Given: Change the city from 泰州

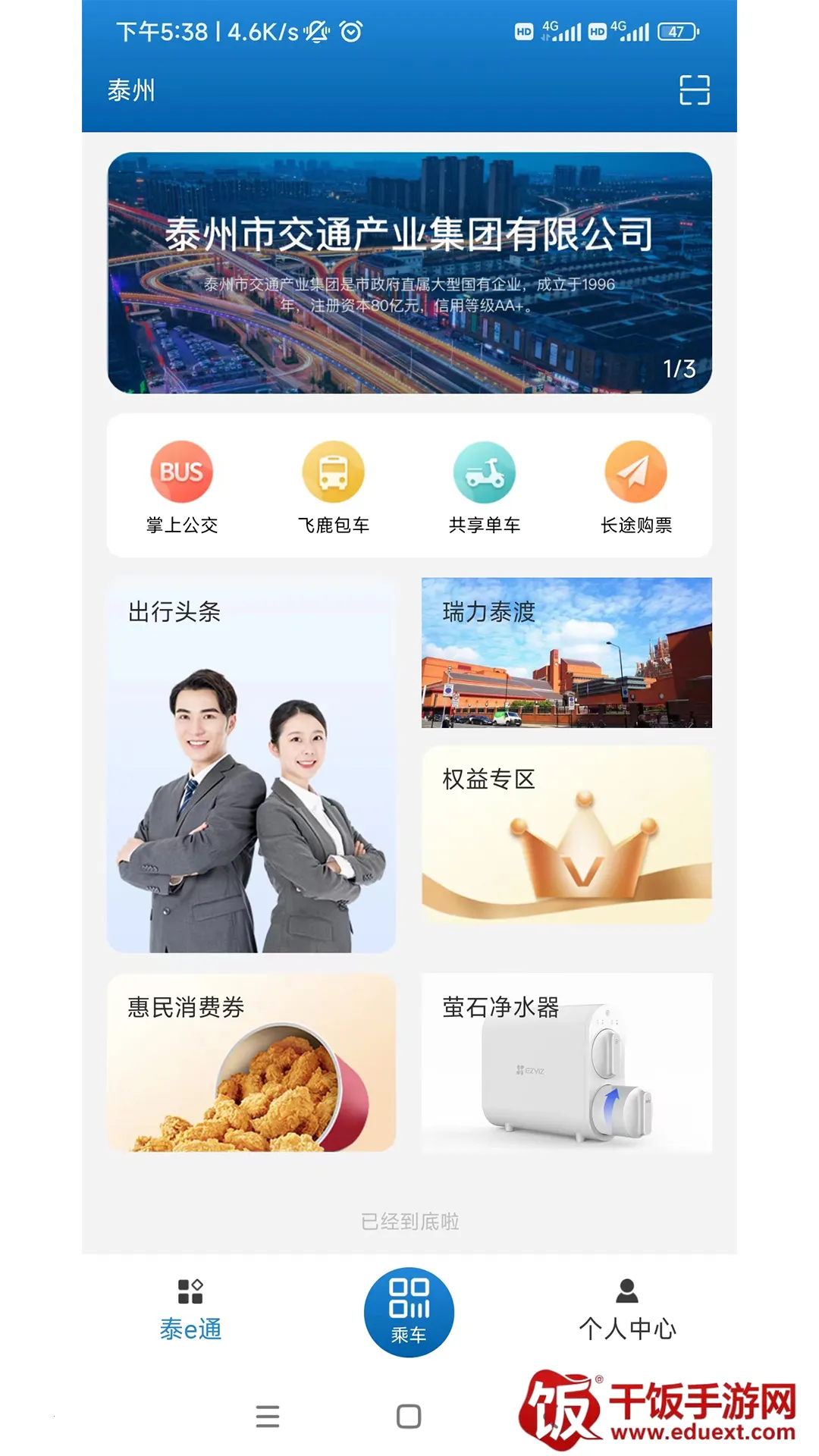Looking at the screenshot, I should click(131, 90).
